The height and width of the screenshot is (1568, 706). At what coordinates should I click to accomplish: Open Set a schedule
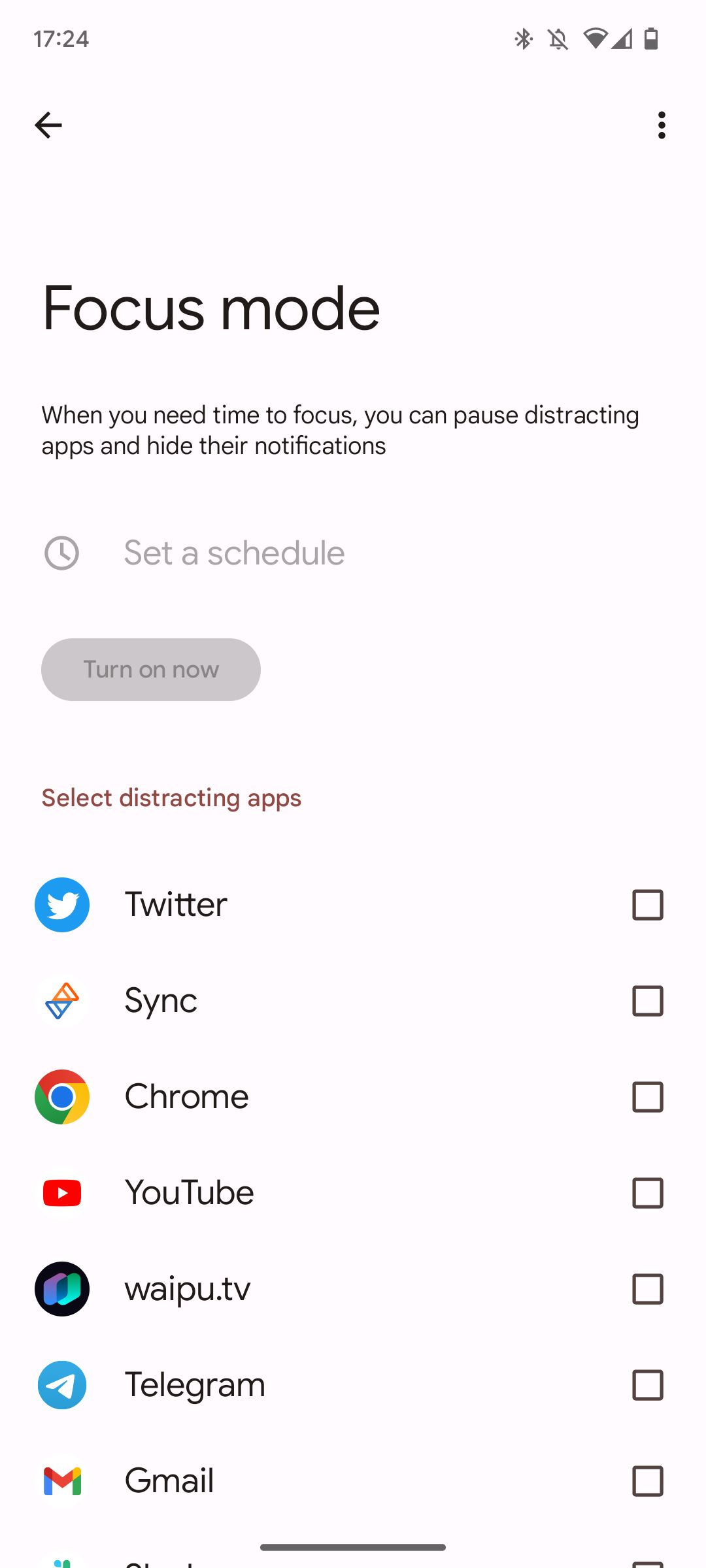[x=234, y=553]
